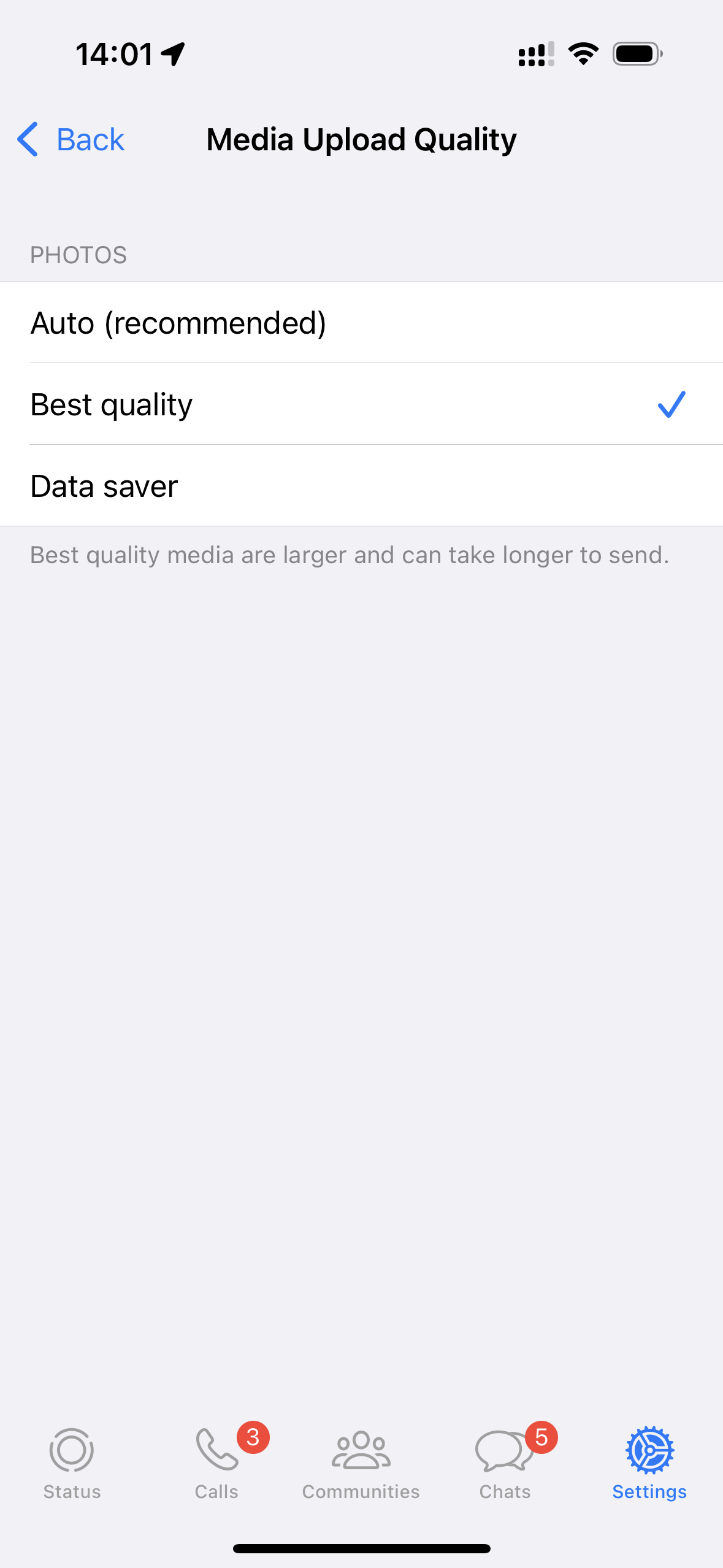This screenshot has height=1568, width=723.
Task: Switch to the Status tab
Action: pyautogui.click(x=72, y=1464)
